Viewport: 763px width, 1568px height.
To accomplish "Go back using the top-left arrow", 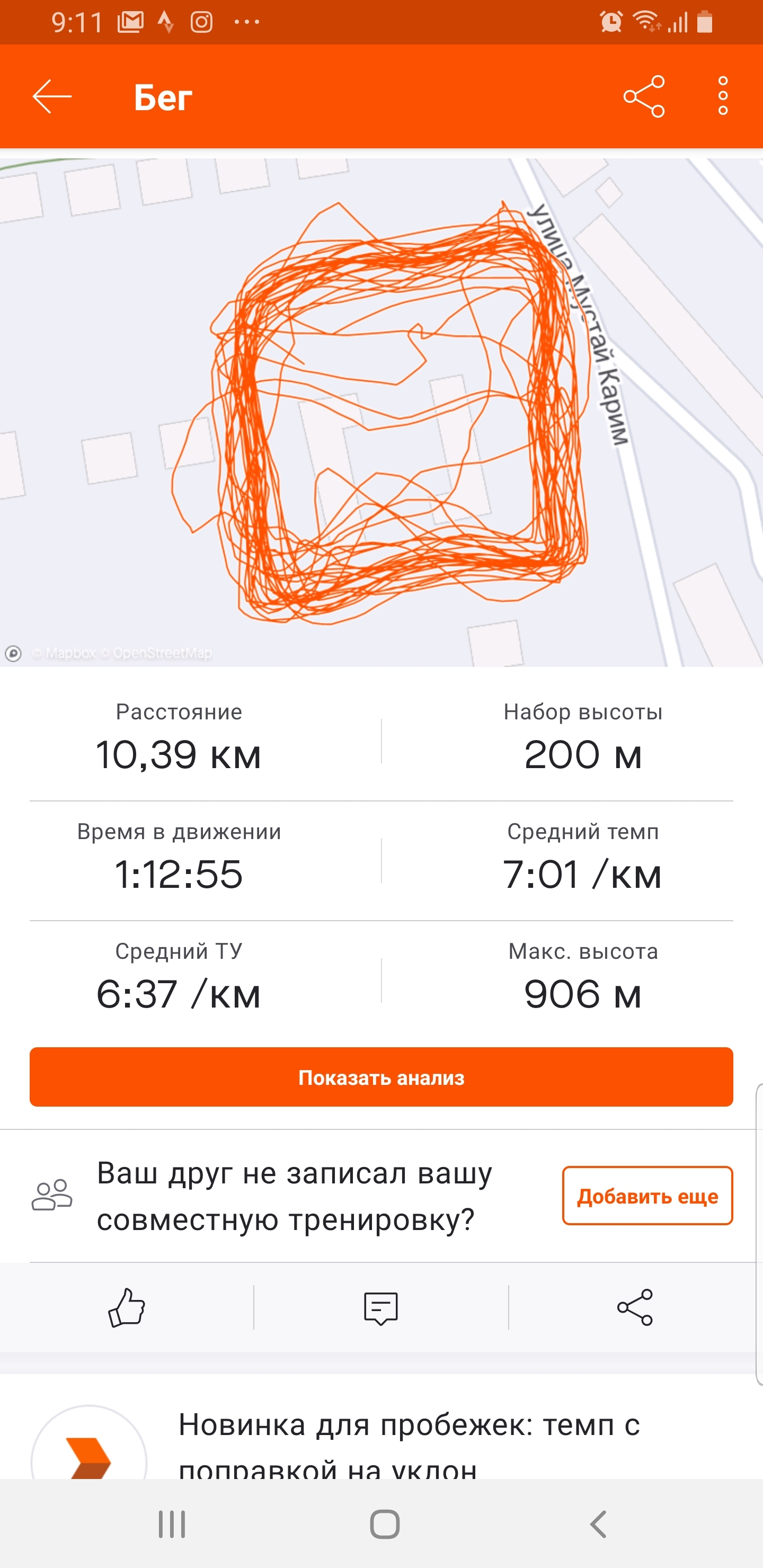I will [x=52, y=96].
